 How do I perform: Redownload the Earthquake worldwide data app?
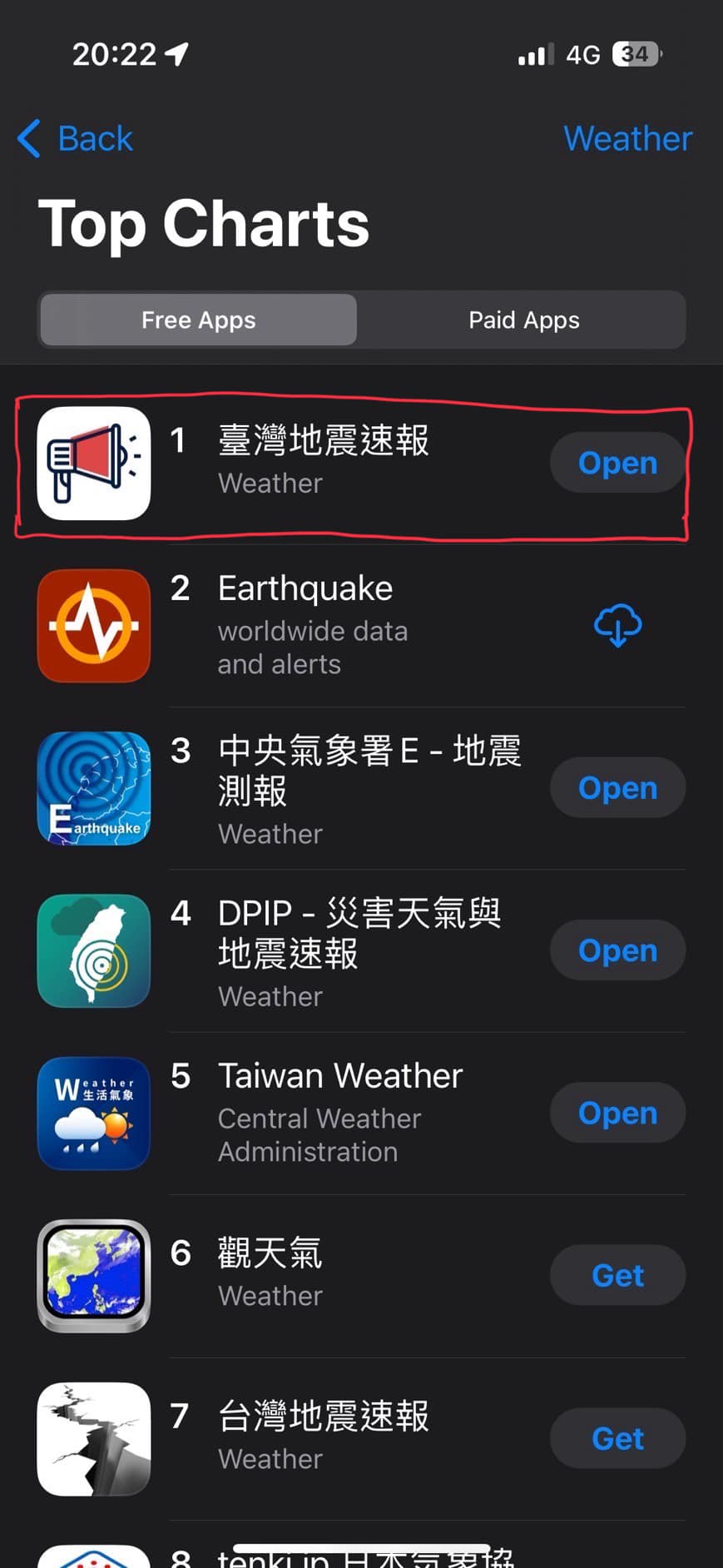click(617, 626)
